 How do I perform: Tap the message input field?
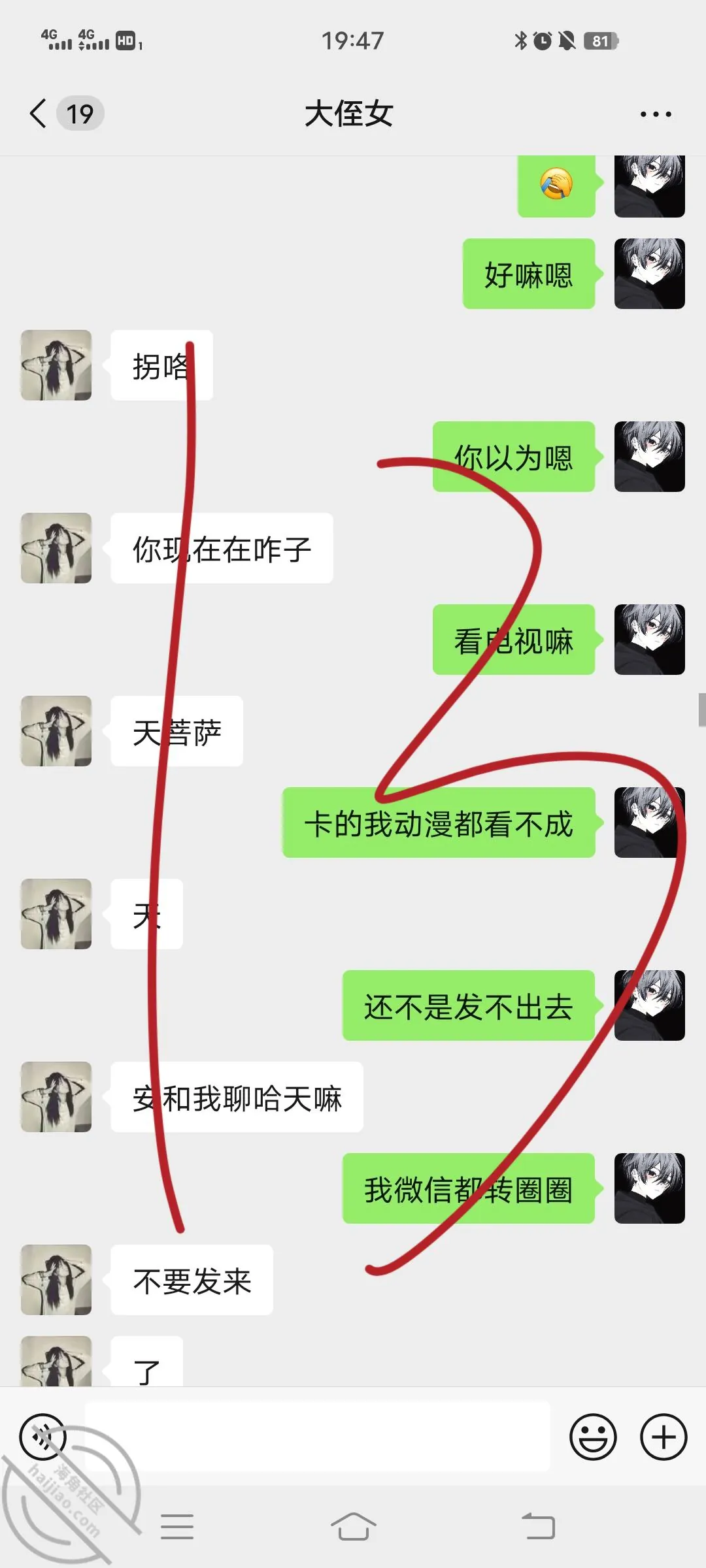pyautogui.click(x=318, y=1437)
